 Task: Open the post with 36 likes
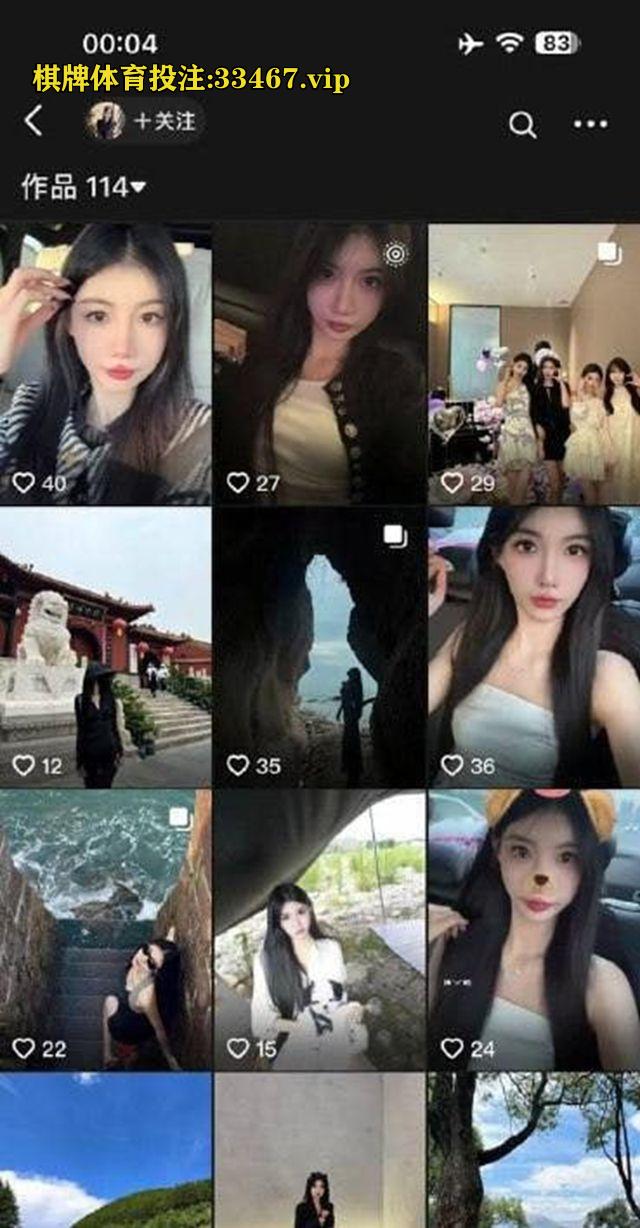(x=534, y=646)
